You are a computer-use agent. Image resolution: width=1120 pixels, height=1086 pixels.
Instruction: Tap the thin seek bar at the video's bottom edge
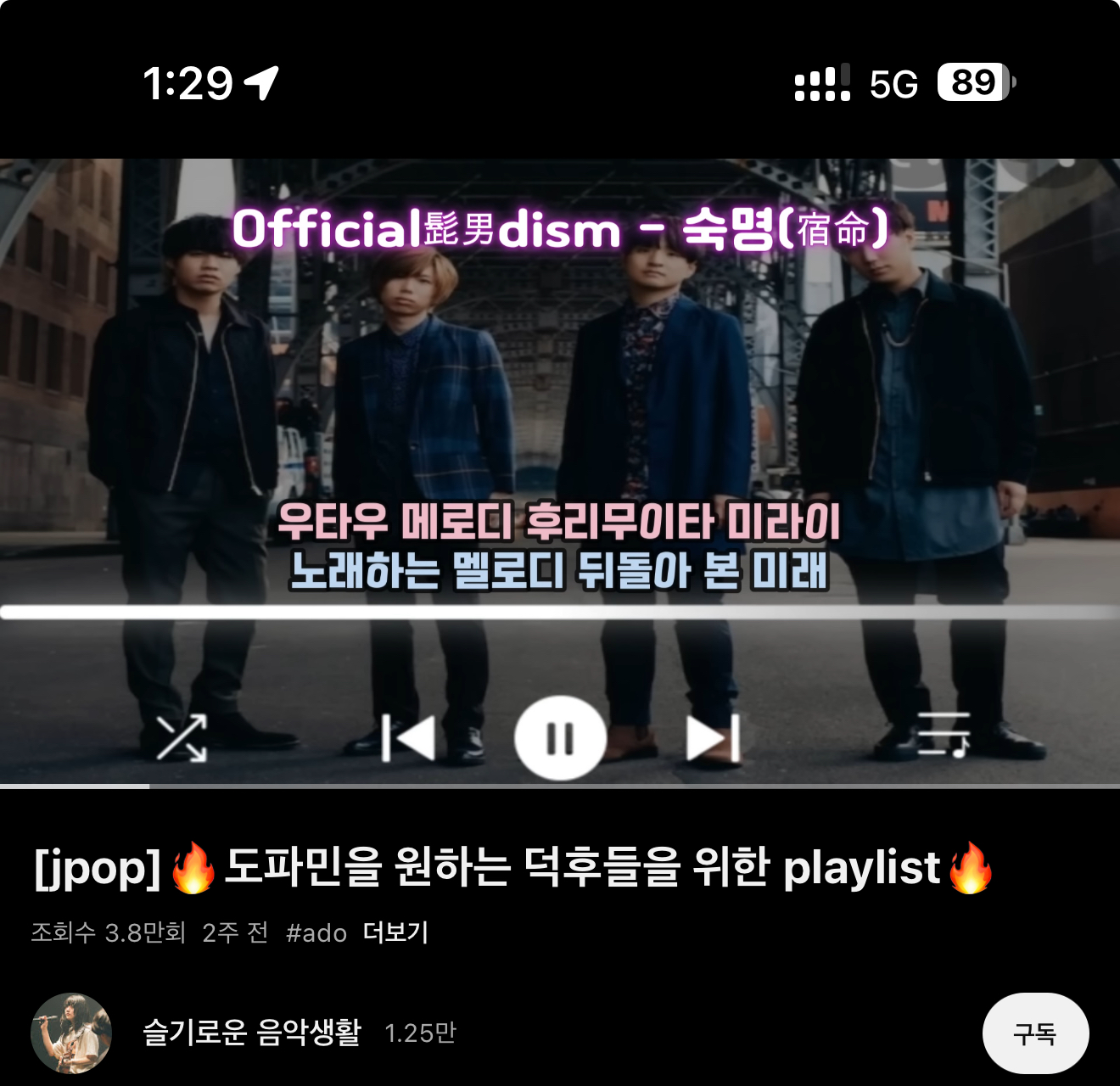(x=560, y=787)
